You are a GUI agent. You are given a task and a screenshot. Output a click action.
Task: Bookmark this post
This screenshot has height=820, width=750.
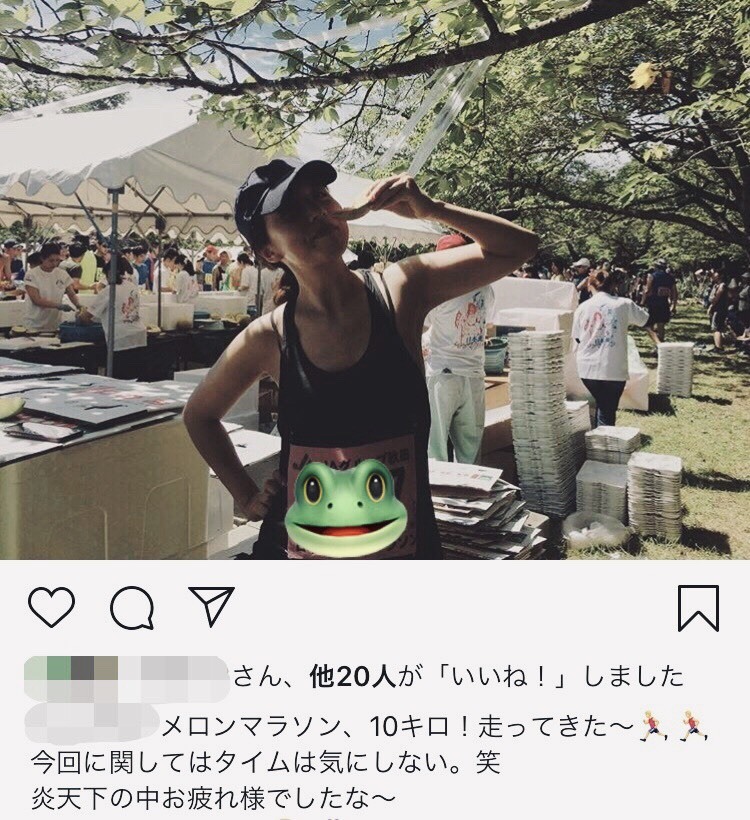698,608
